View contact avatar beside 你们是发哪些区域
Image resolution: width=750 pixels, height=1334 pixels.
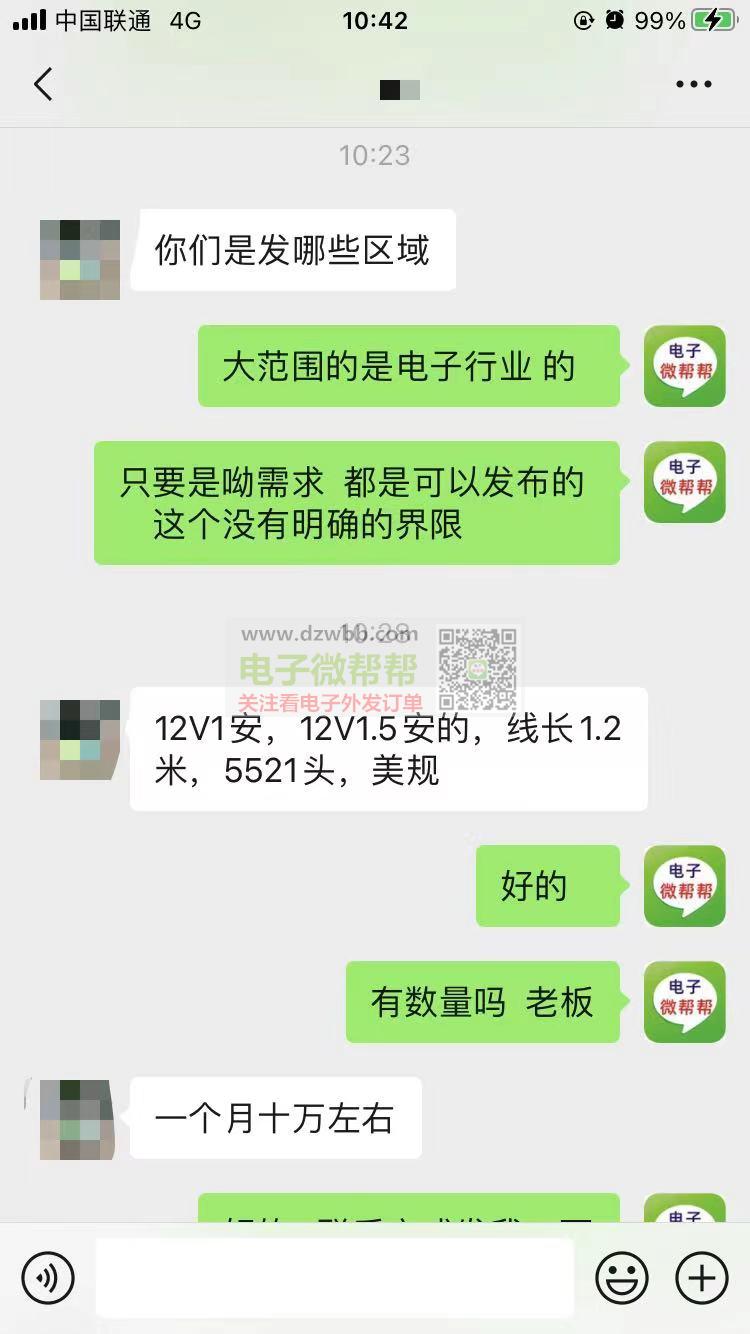80,260
